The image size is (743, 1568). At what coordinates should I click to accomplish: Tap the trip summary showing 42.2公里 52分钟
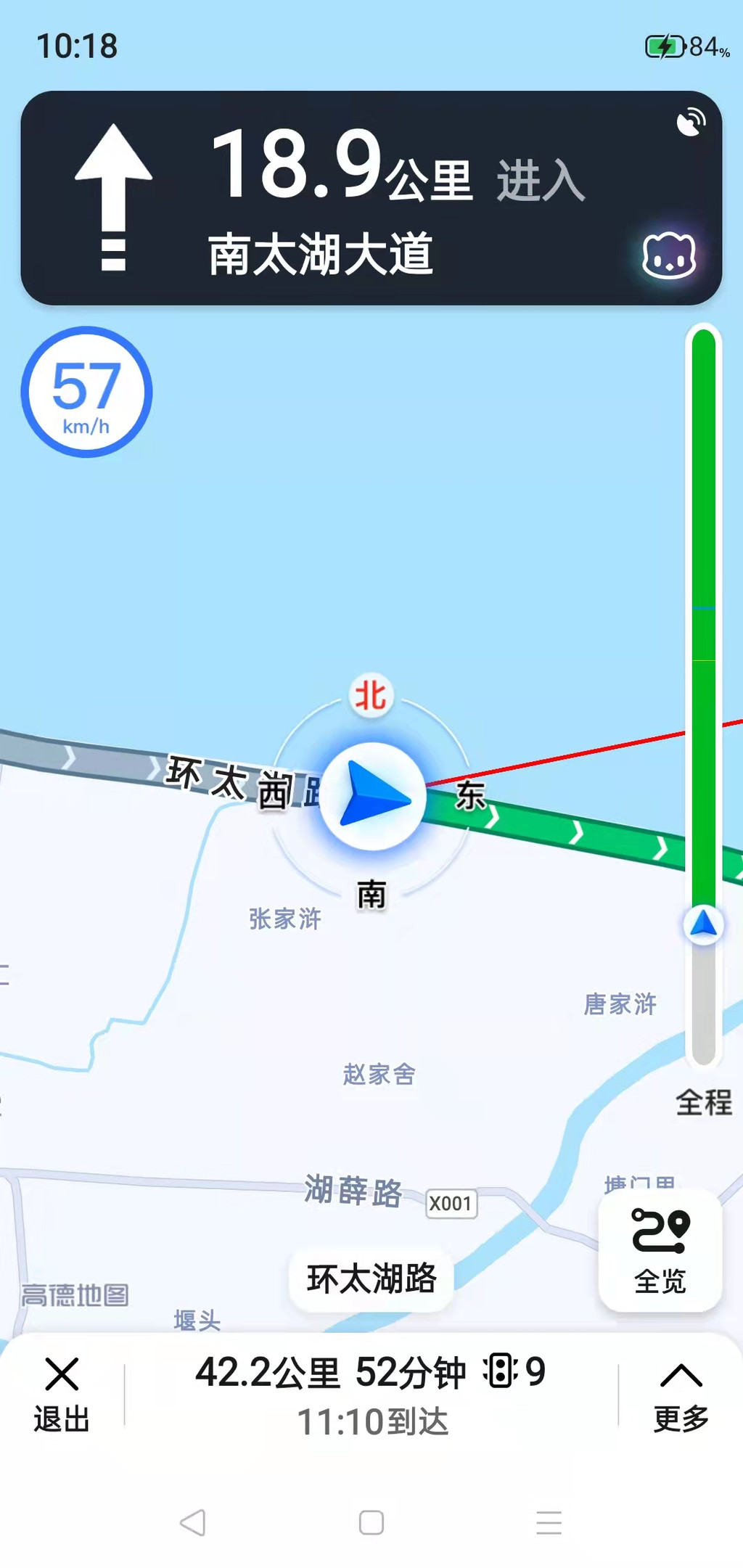click(371, 1395)
